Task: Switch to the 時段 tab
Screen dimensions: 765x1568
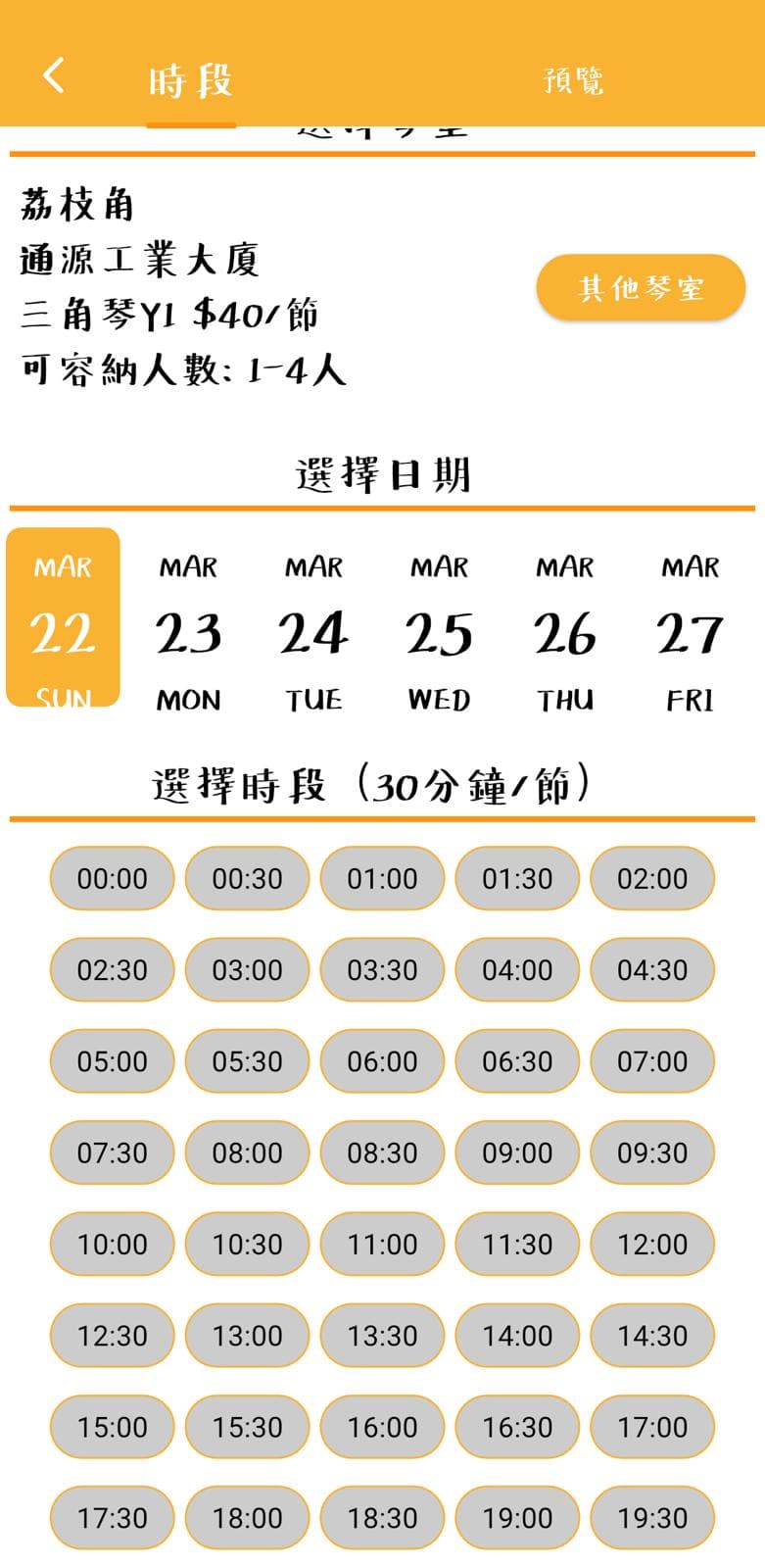Action: coord(189,81)
